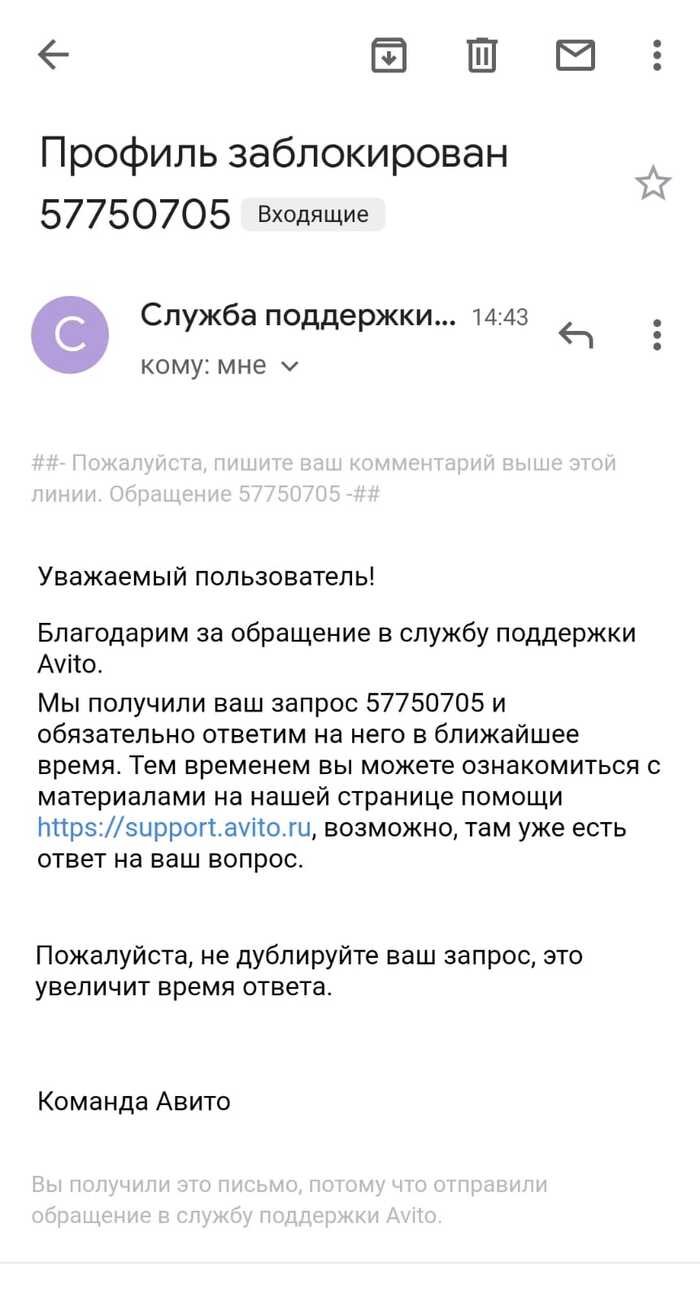Mark email as unread
The image size is (700, 1301).
click(x=575, y=55)
